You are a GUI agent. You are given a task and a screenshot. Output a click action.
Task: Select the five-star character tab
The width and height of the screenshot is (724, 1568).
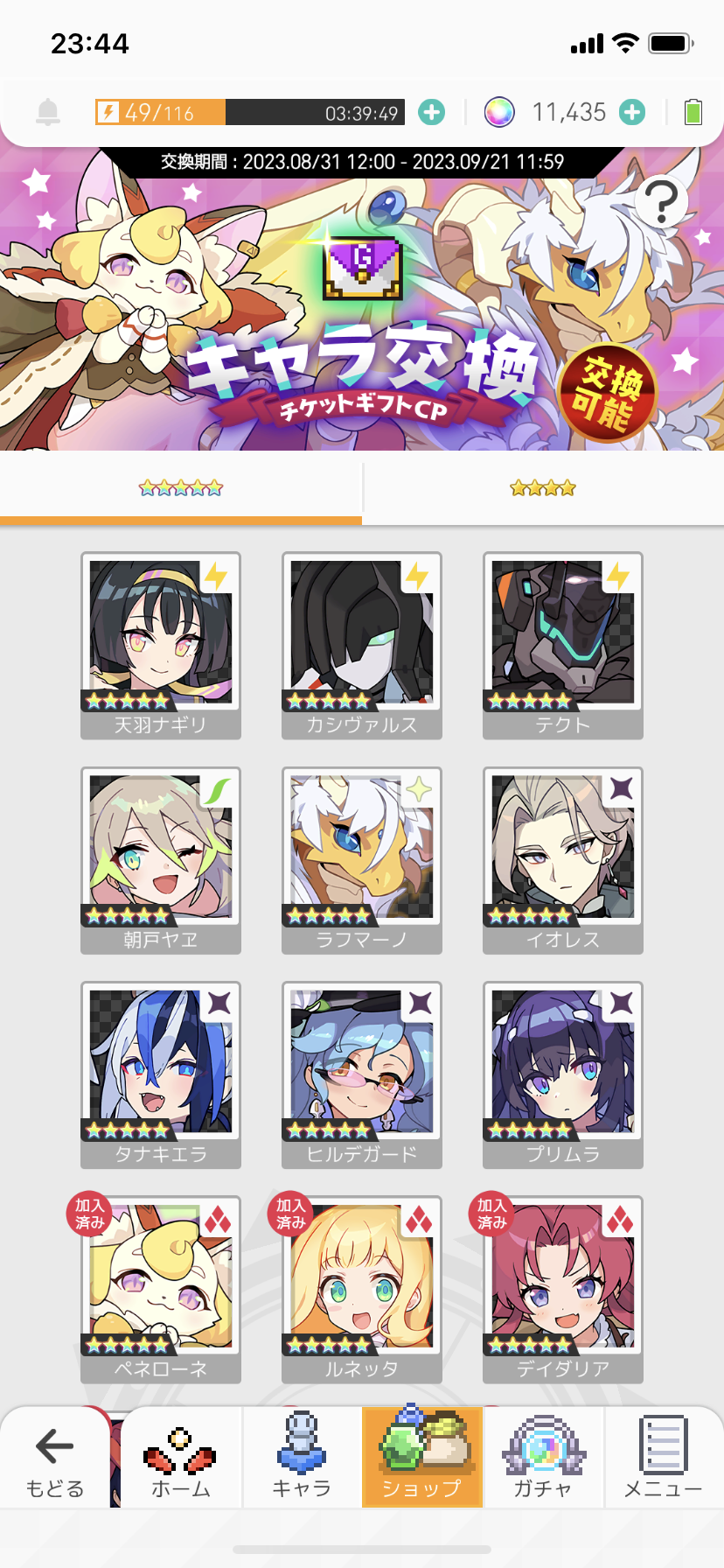(x=181, y=488)
